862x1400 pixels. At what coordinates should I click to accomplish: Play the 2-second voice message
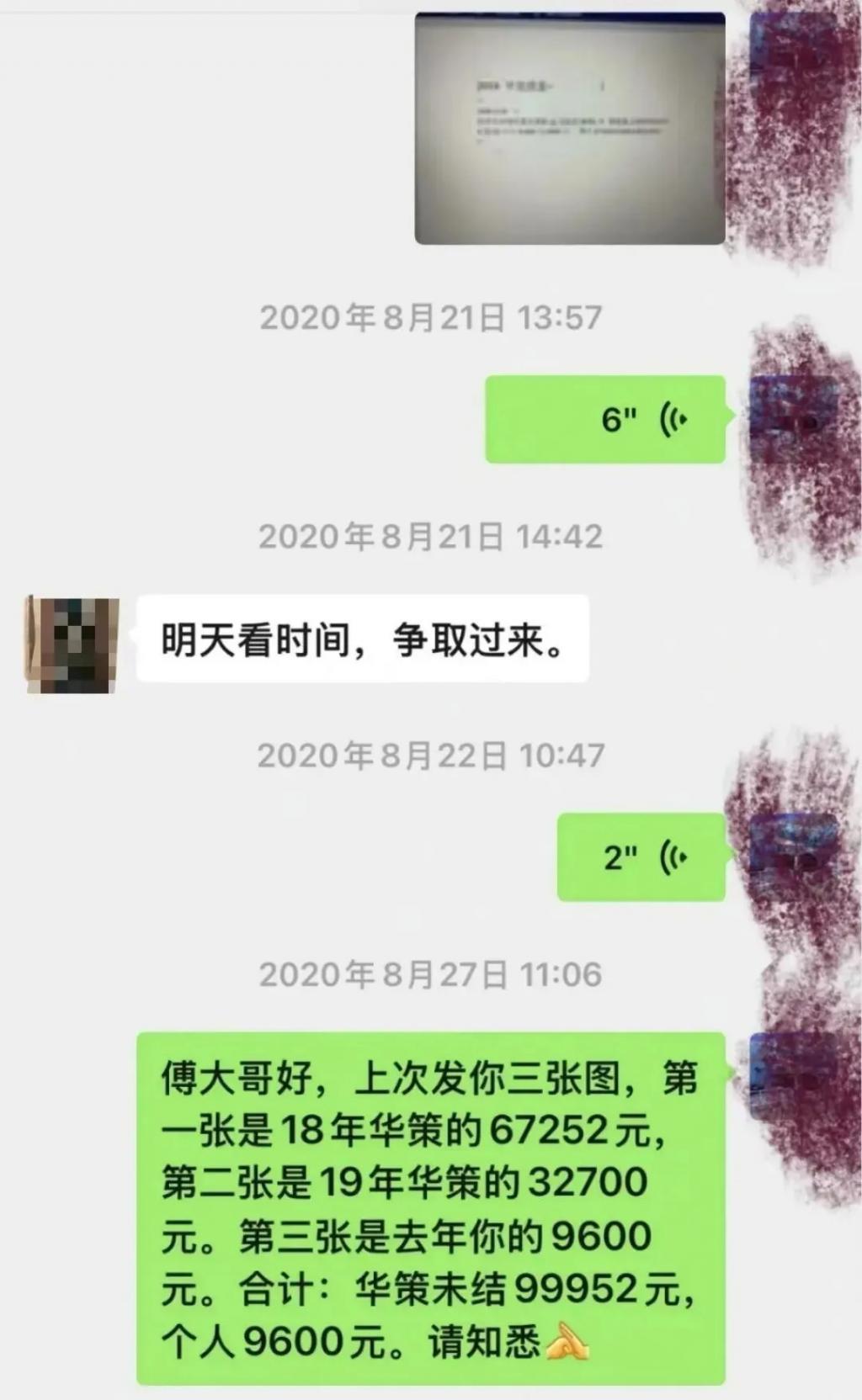point(641,857)
